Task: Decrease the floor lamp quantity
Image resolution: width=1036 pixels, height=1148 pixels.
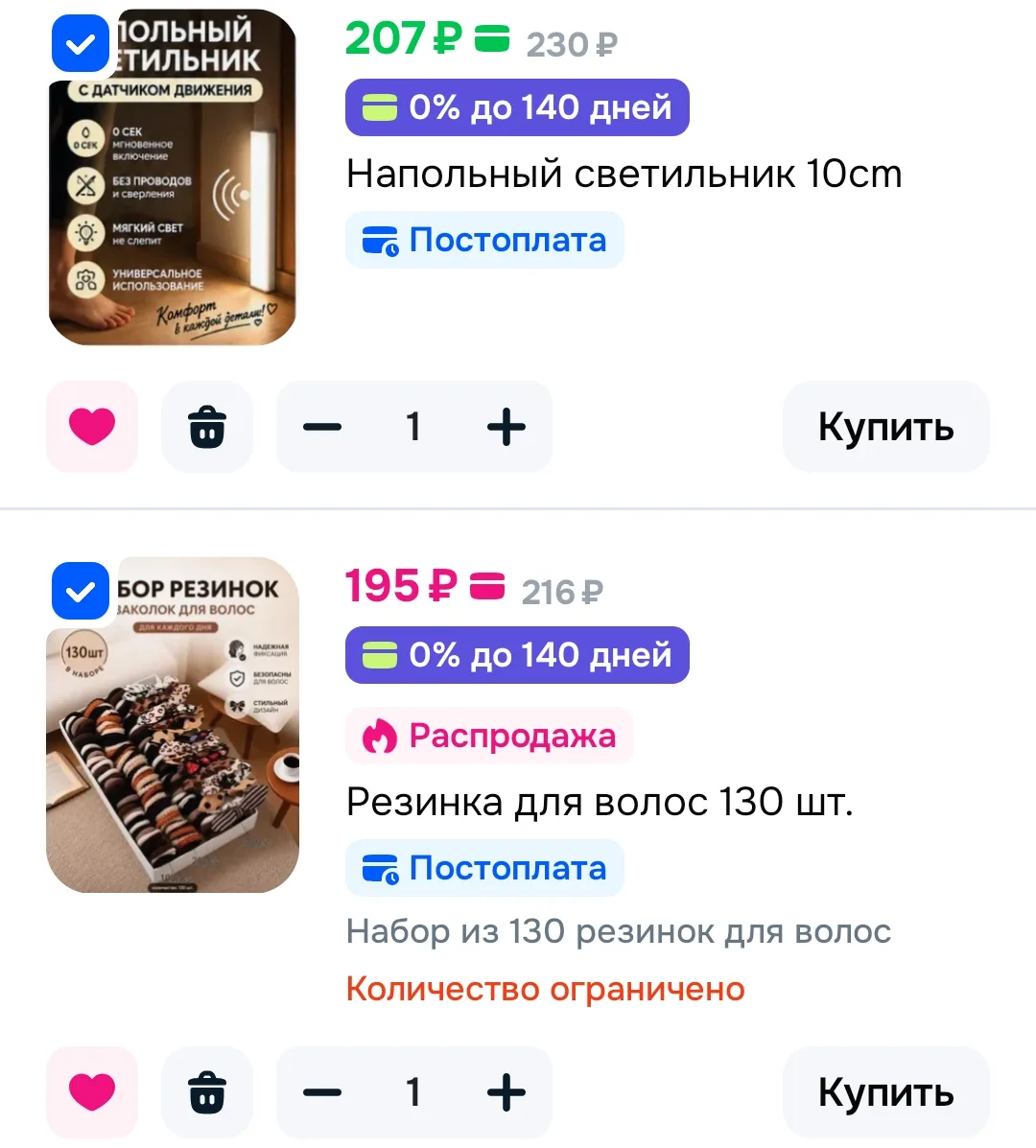Action: (x=323, y=426)
